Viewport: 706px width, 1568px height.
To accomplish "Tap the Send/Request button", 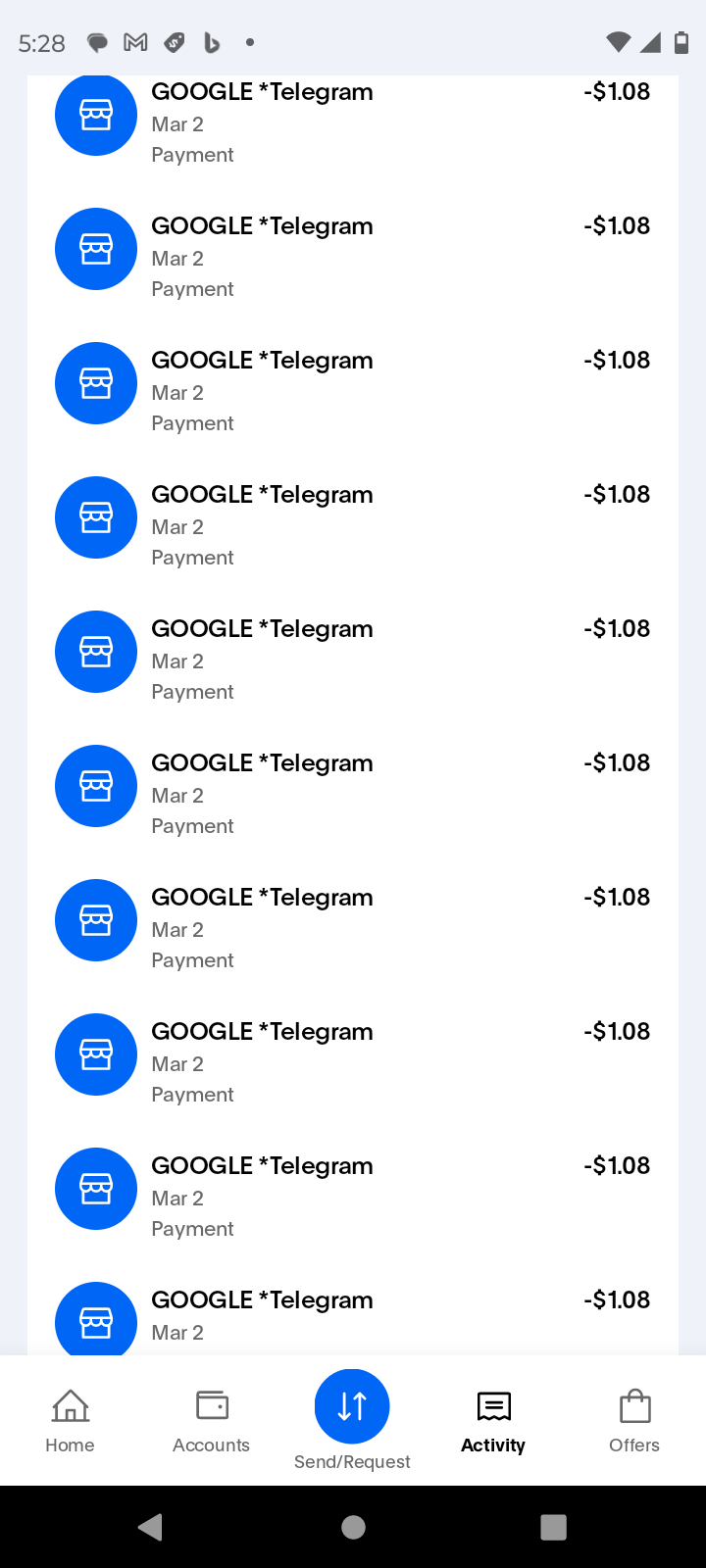I will tap(352, 1407).
